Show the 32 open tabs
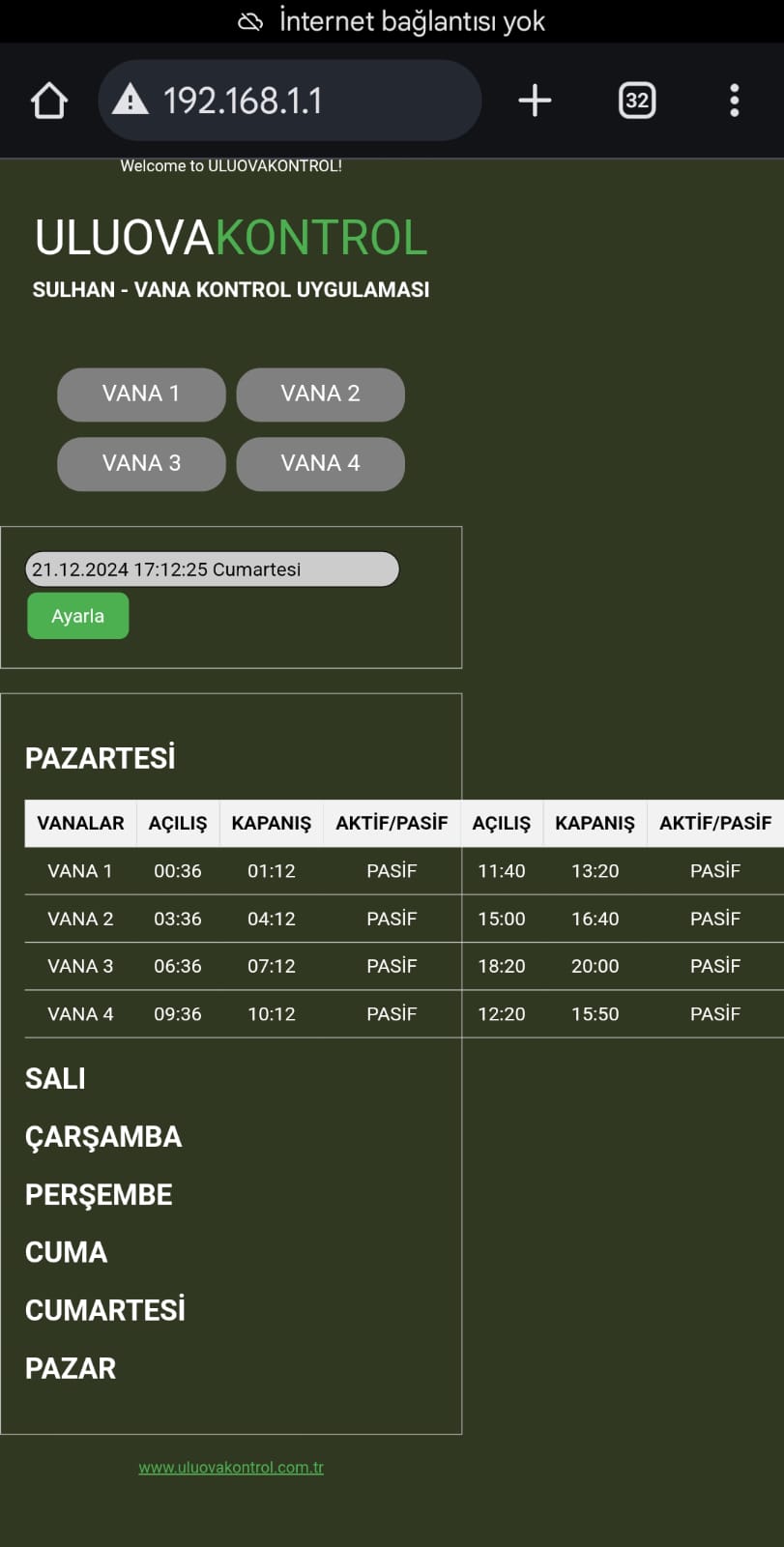The height and width of the screenshot is (1547, 784). click(x=636, y=101)
